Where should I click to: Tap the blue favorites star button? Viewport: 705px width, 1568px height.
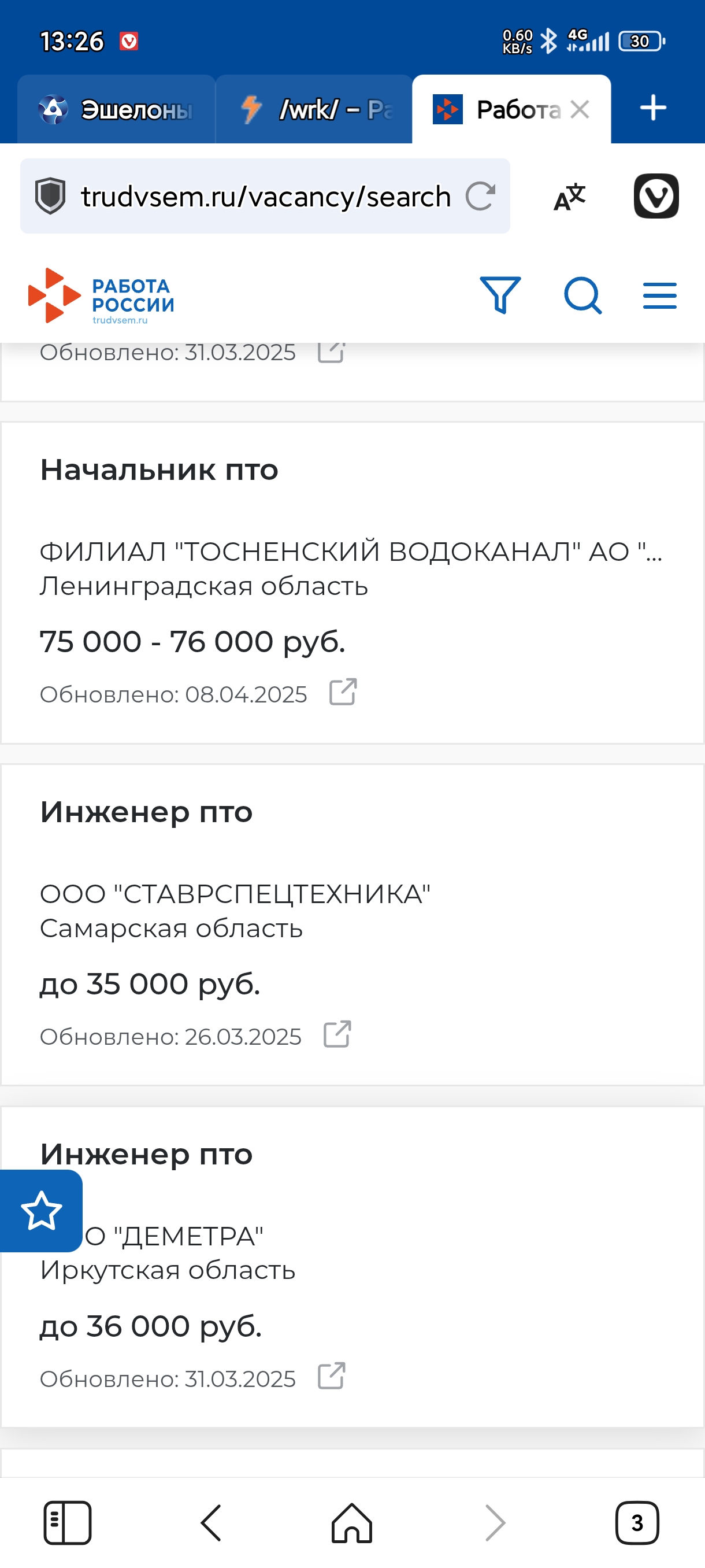(41, 1211)
